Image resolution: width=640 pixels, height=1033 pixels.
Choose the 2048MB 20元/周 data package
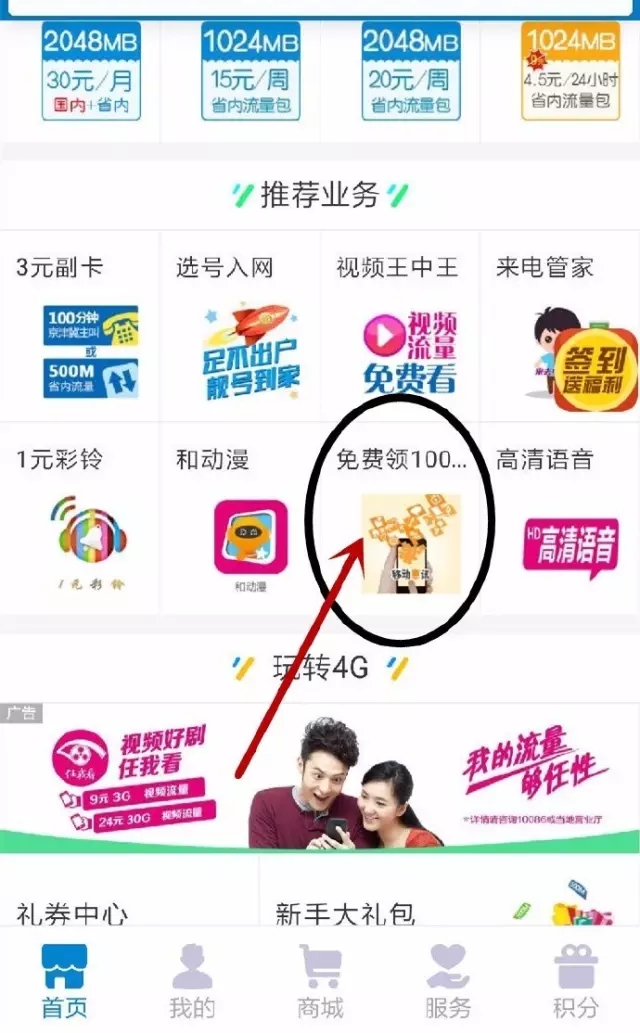point(411,72)
